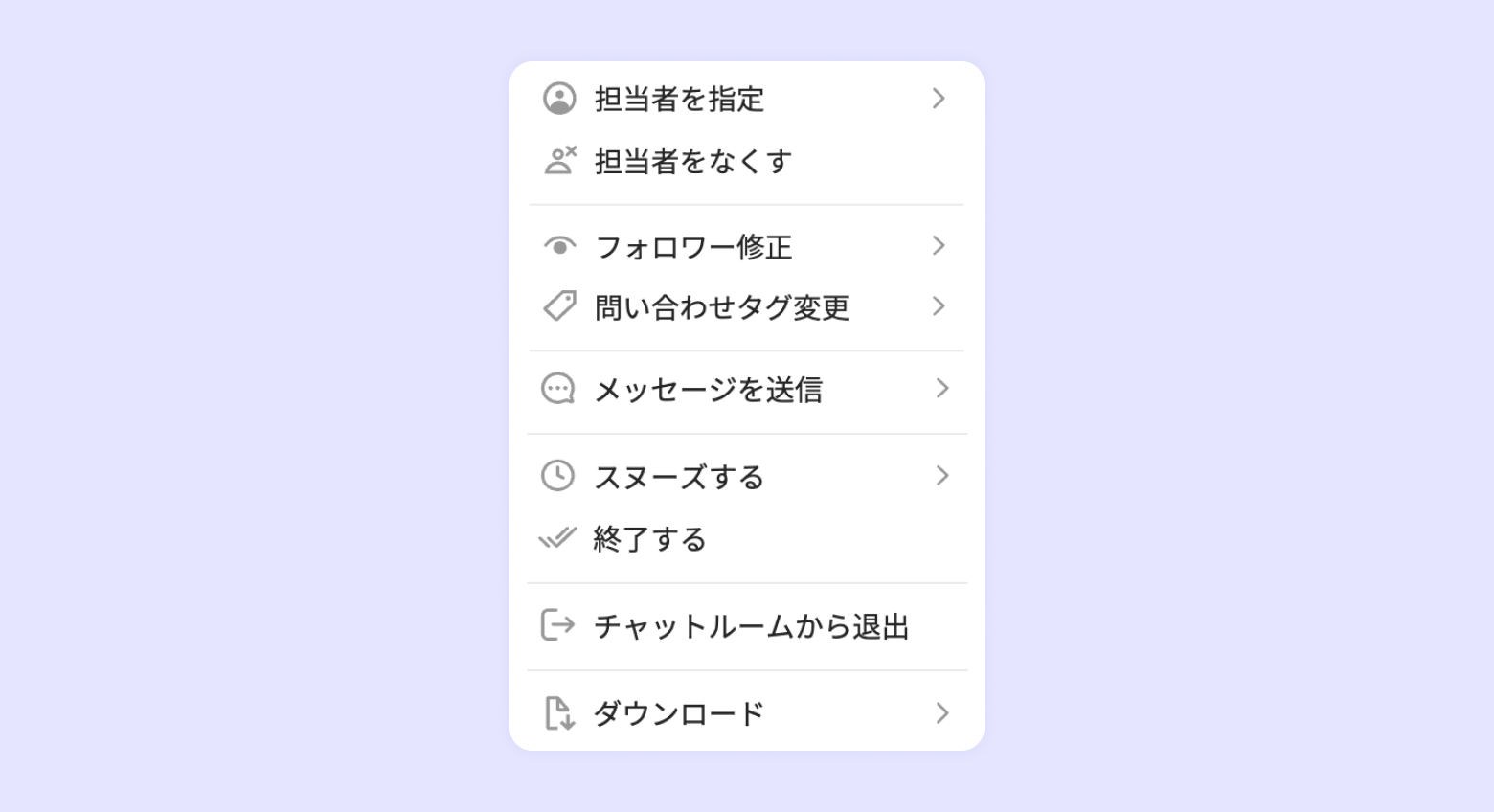1494x812 pixels.
Task: Tap チャットルームから退出 to leave the room
Action: [751, 626]
